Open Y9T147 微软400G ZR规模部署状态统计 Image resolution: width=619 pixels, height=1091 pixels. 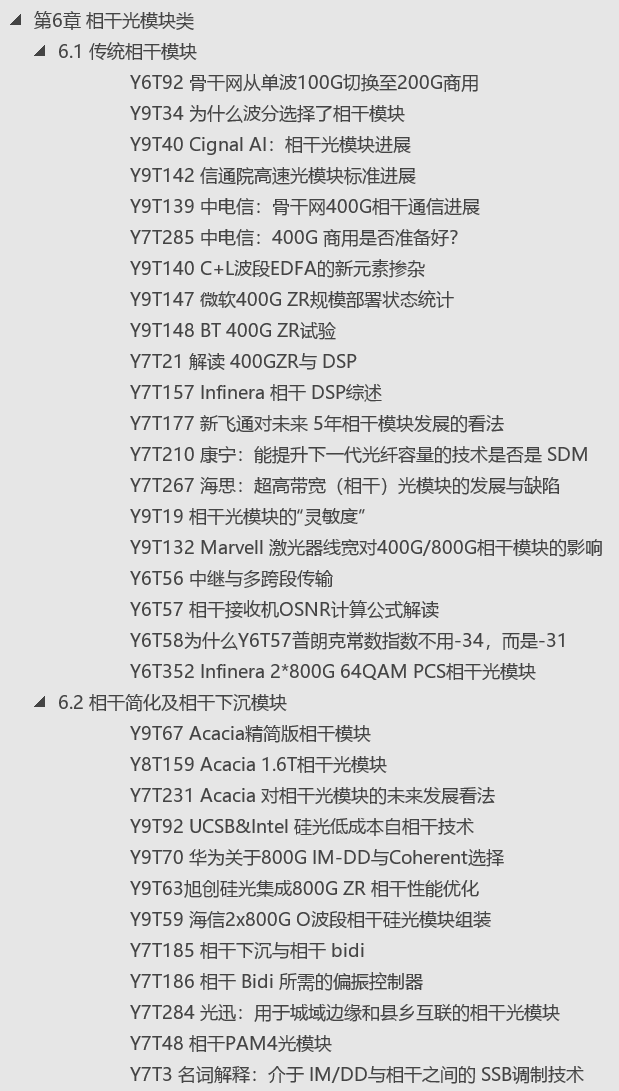pyautogui.click(x=291, y=300)
